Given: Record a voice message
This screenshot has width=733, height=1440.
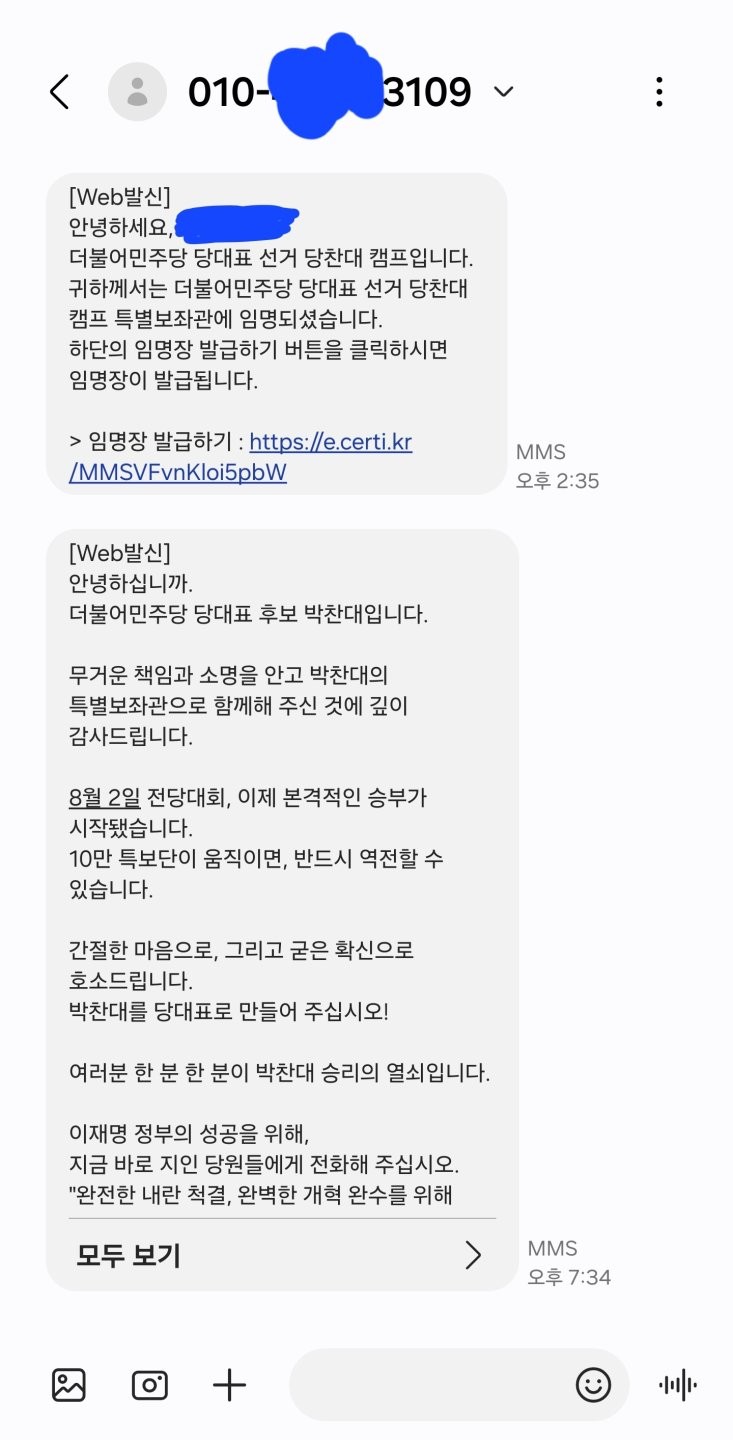Looking at the screenshot, I should pos(678,1385).
